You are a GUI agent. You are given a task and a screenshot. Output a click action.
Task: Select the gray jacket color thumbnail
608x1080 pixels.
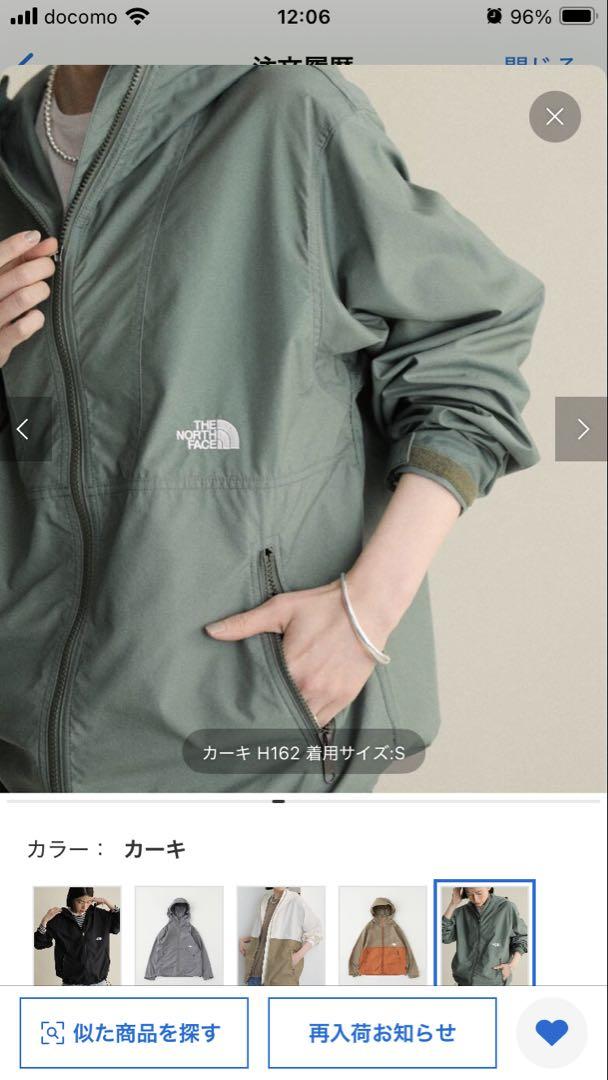pyautogui.click(x=179, y=935)
